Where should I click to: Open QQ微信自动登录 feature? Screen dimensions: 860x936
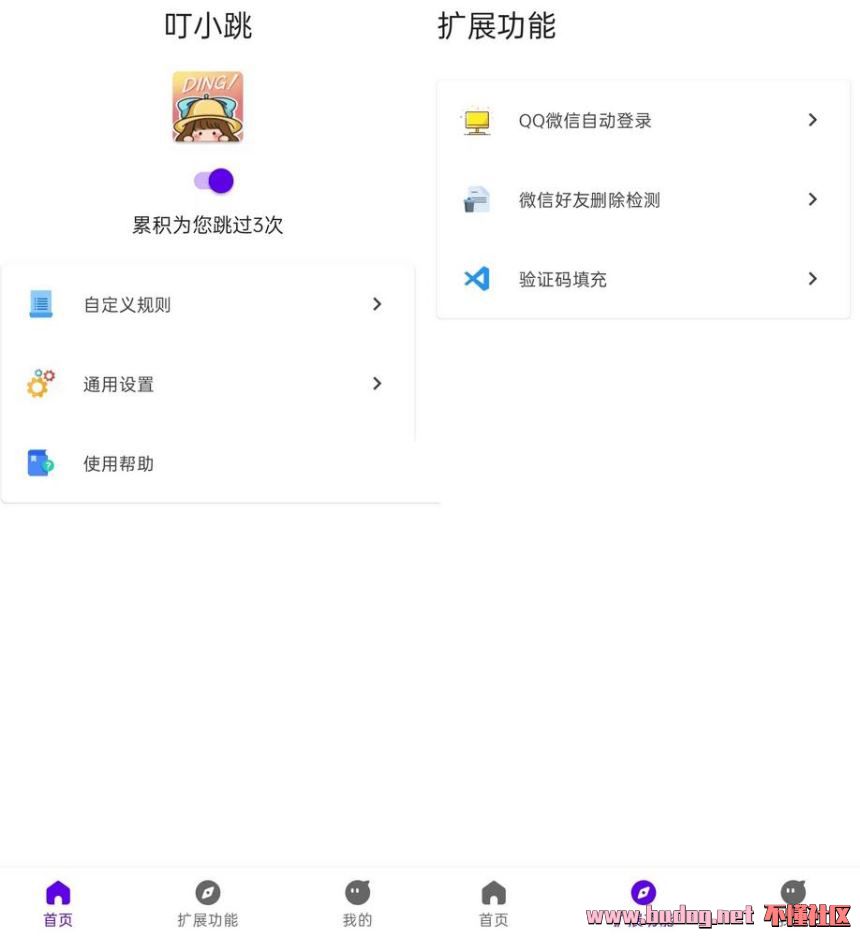coord(642,120)
